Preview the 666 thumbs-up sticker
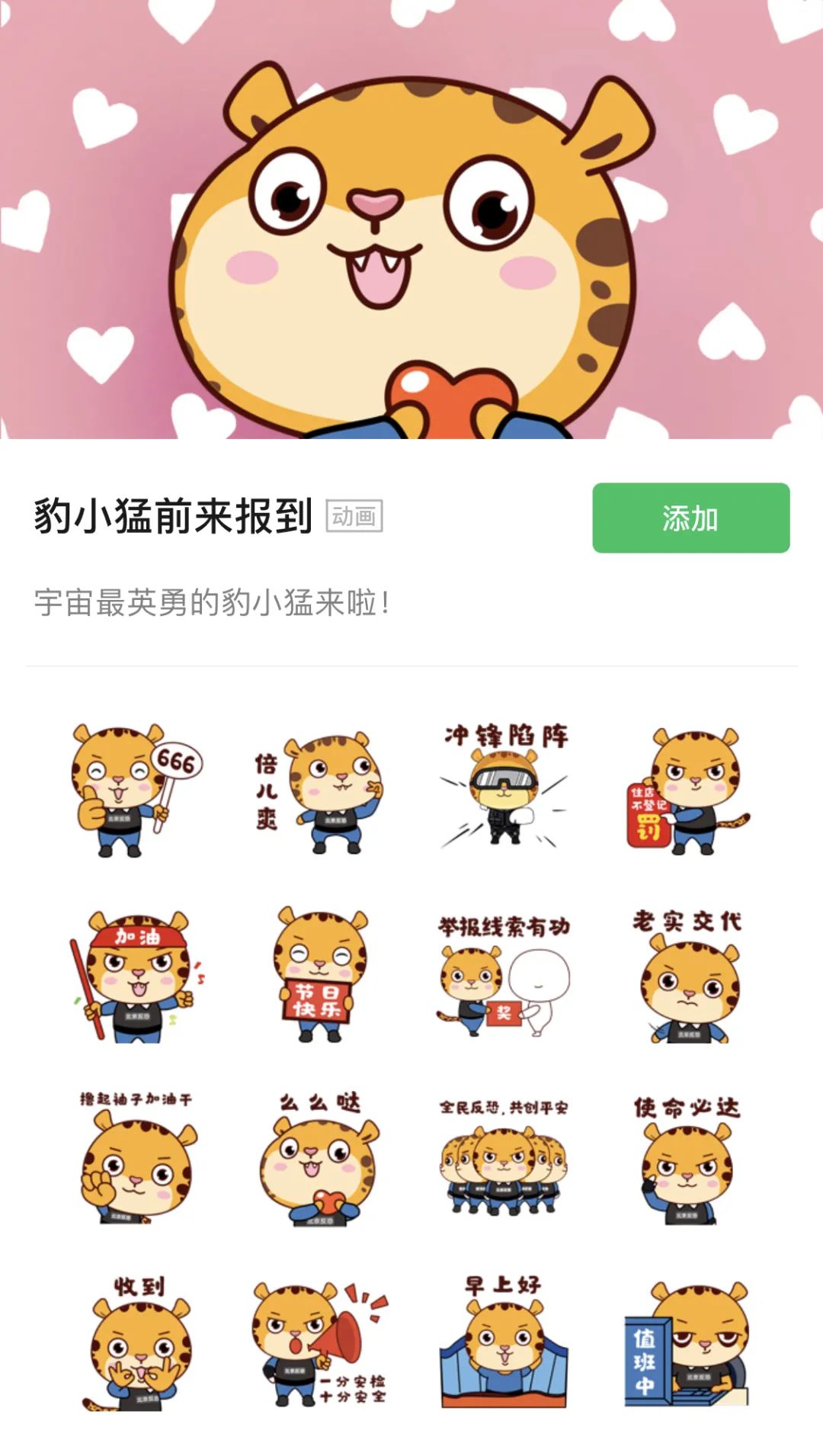 [136, 791]
